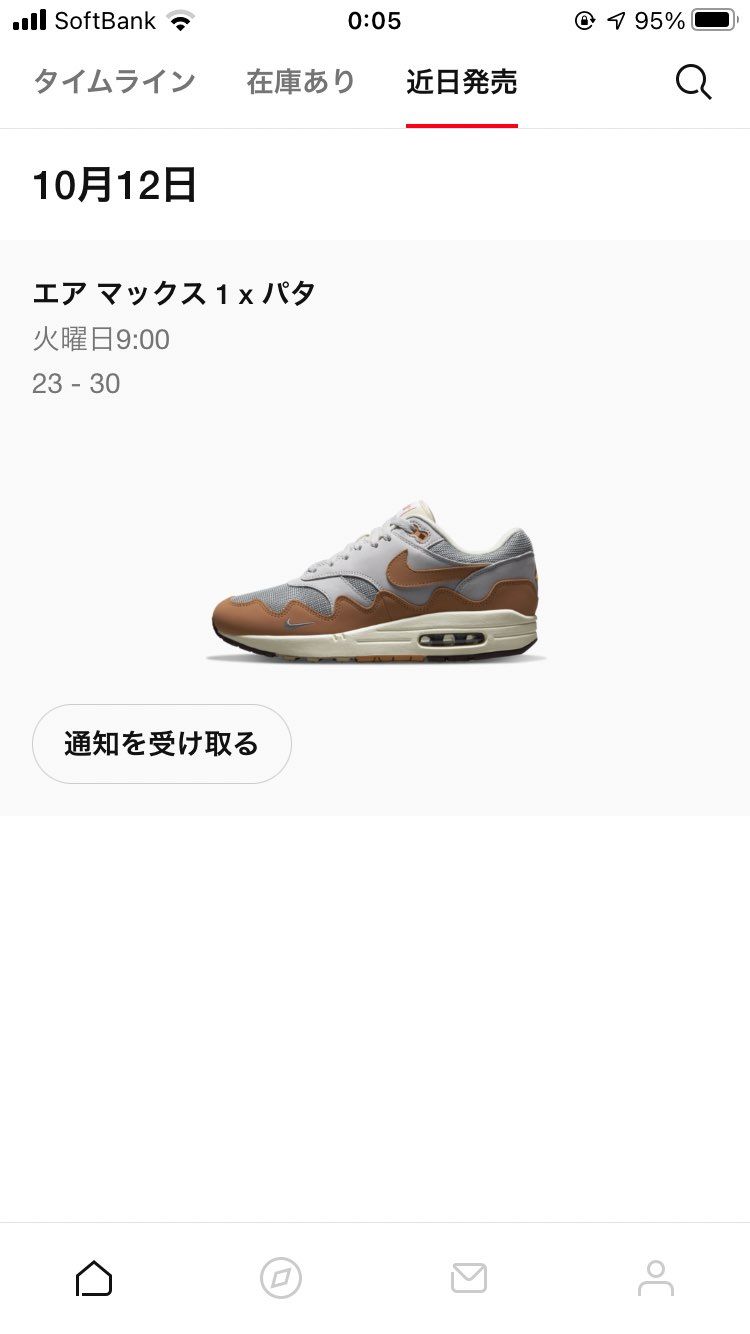The image size is (750, 1334).
Task: Switch to the 在庫あり tab
Action: click(298, 82)
